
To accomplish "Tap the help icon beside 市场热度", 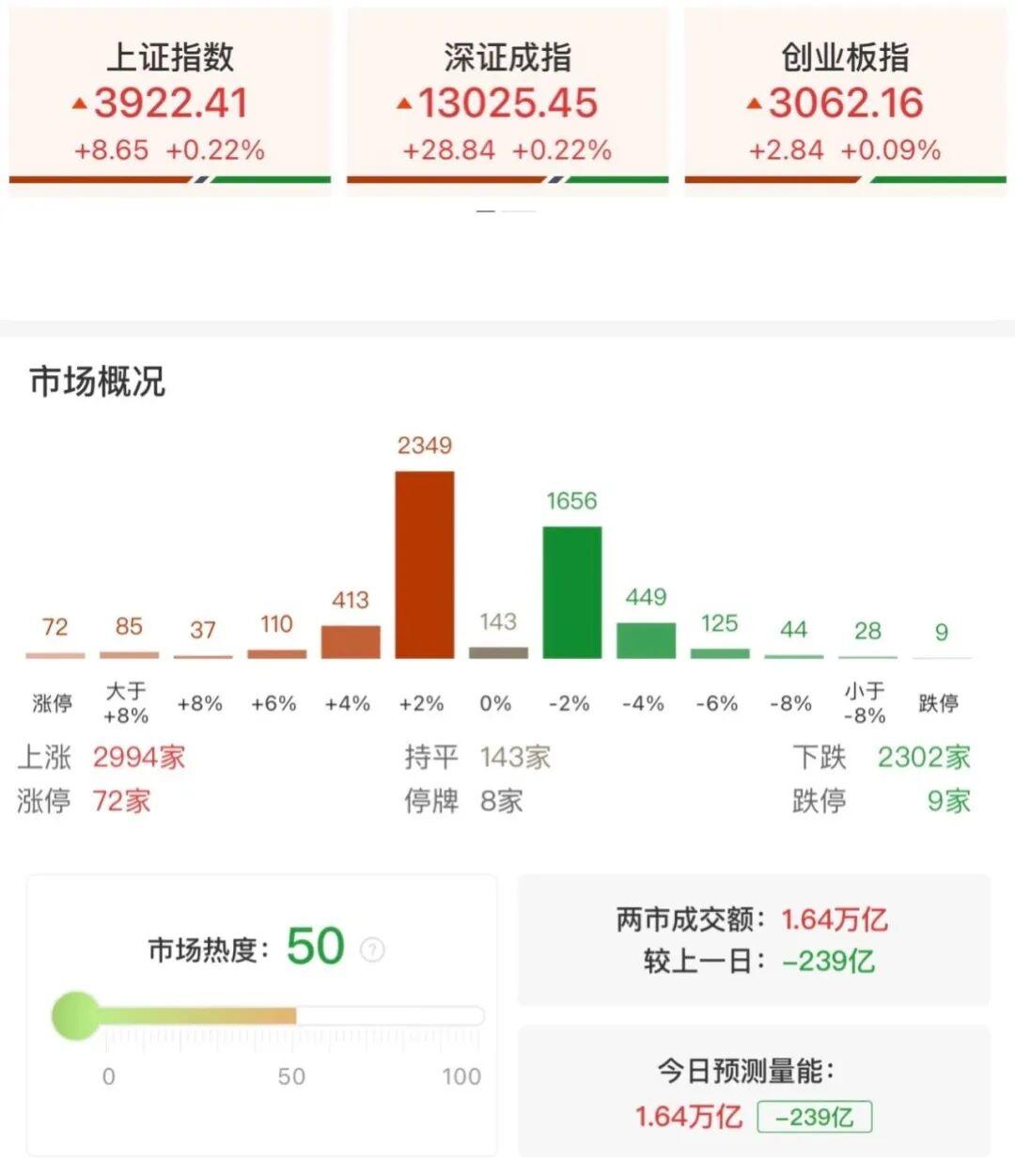I will [x=372, y=949].
